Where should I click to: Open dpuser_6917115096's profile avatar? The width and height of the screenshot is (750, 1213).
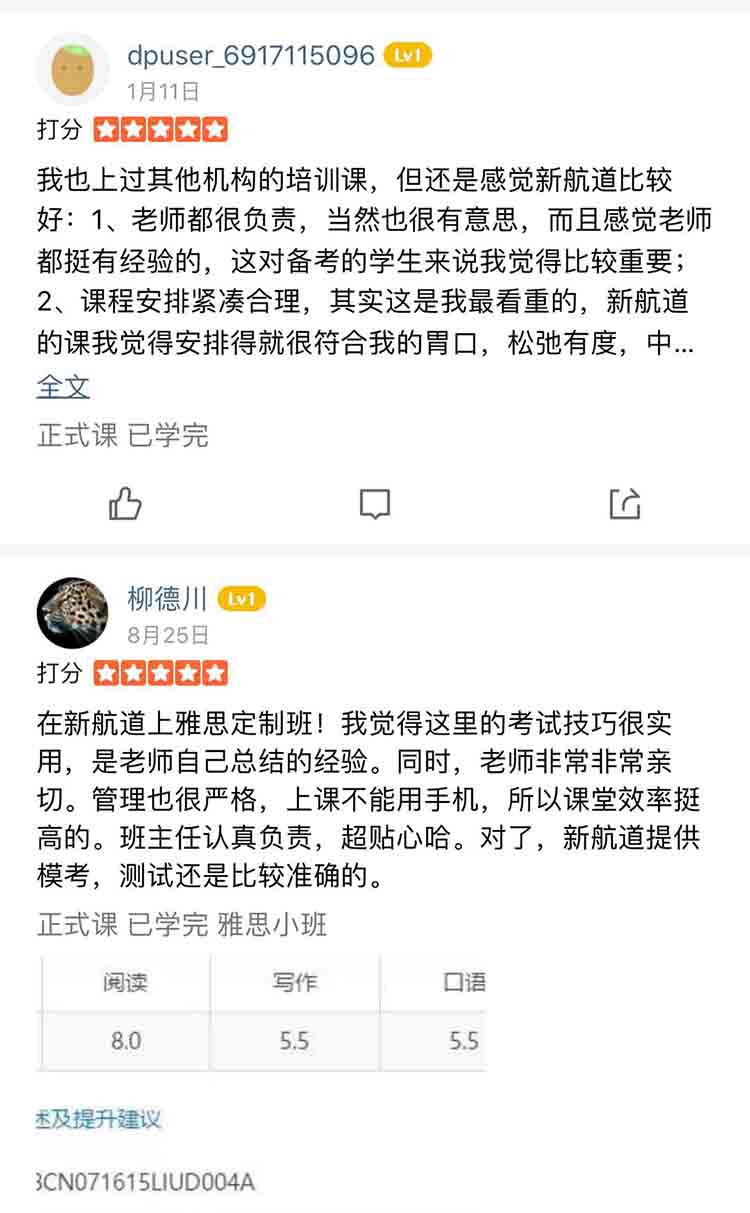pos(72,69)
